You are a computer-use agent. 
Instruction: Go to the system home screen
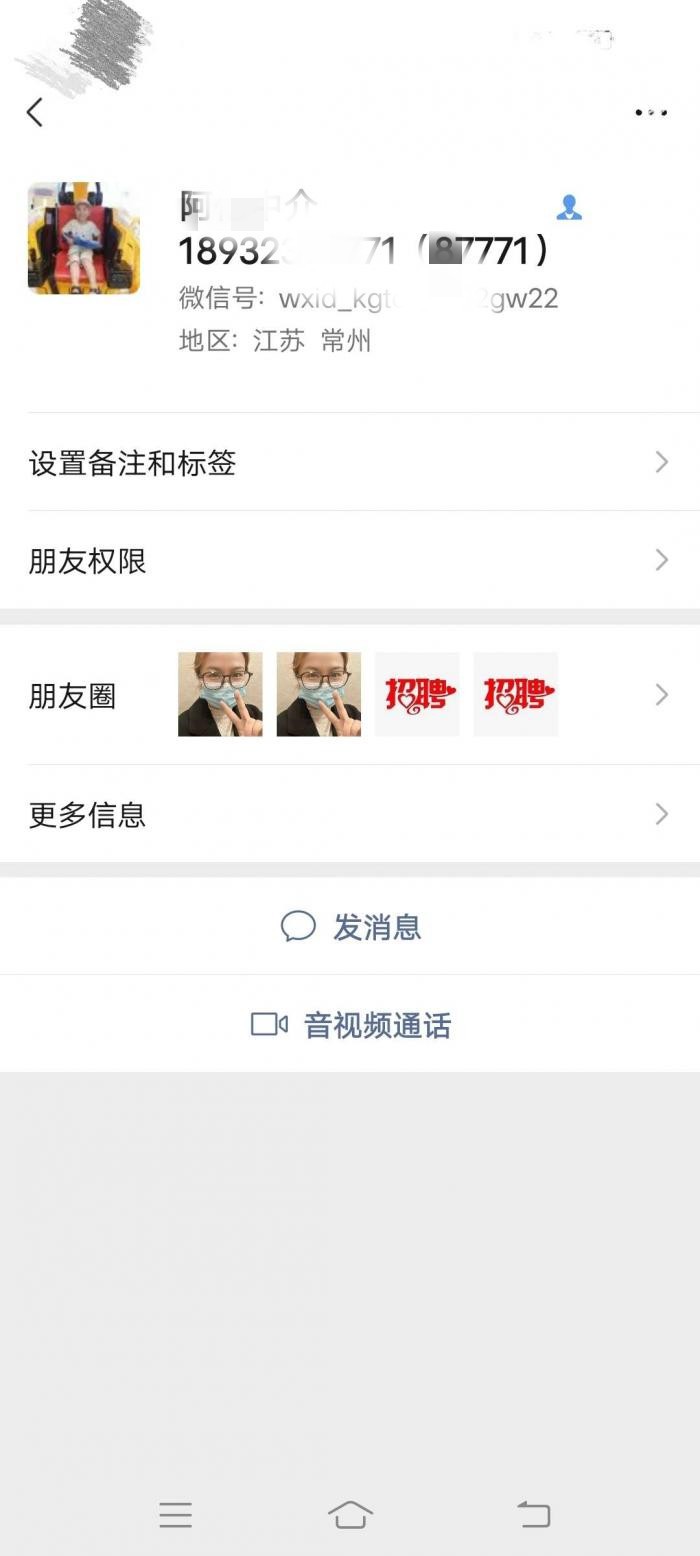click(350, 1515)
